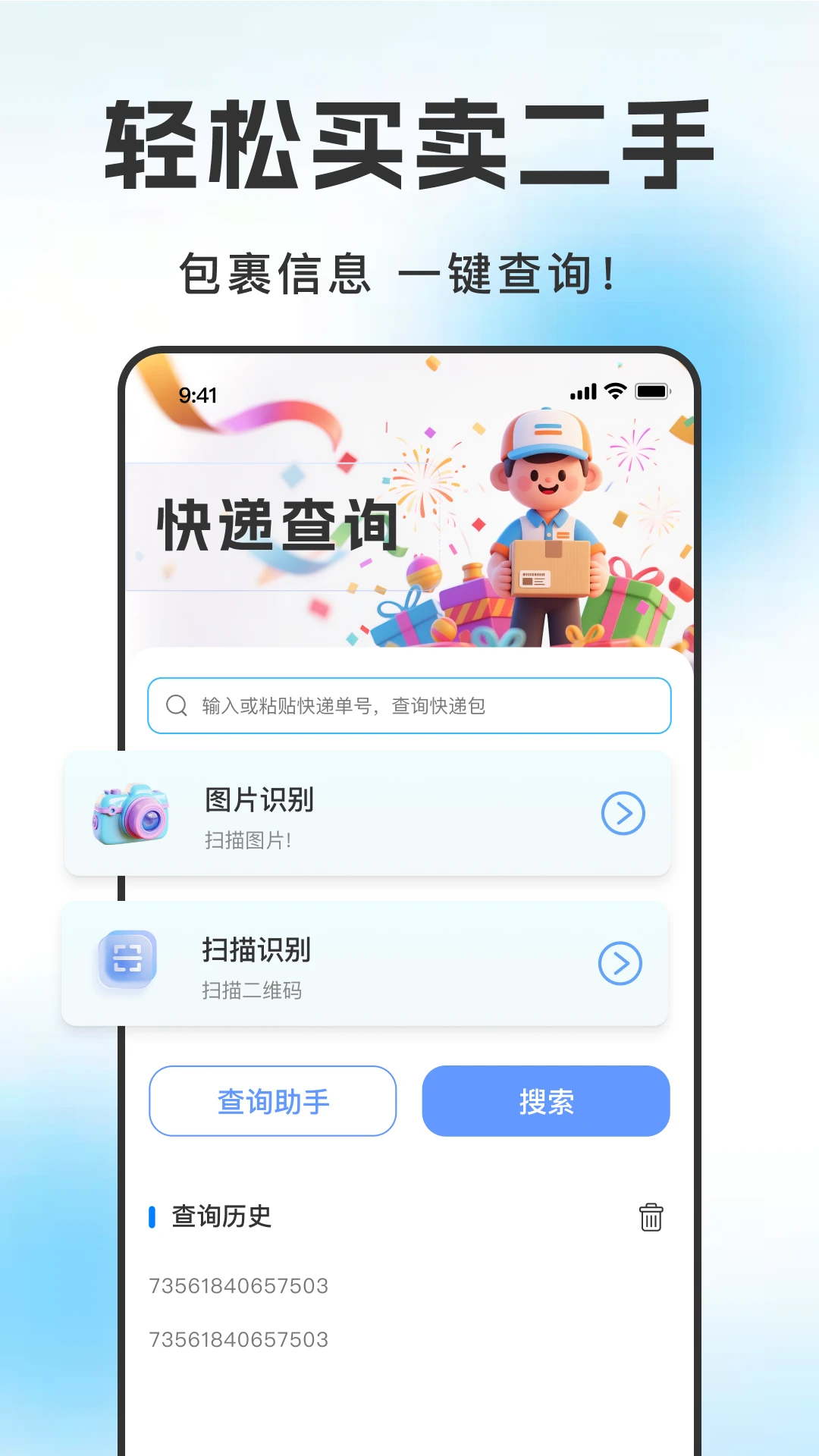
Task: Click the magnifier icon in the search bar
Action: tap(177, 705)
